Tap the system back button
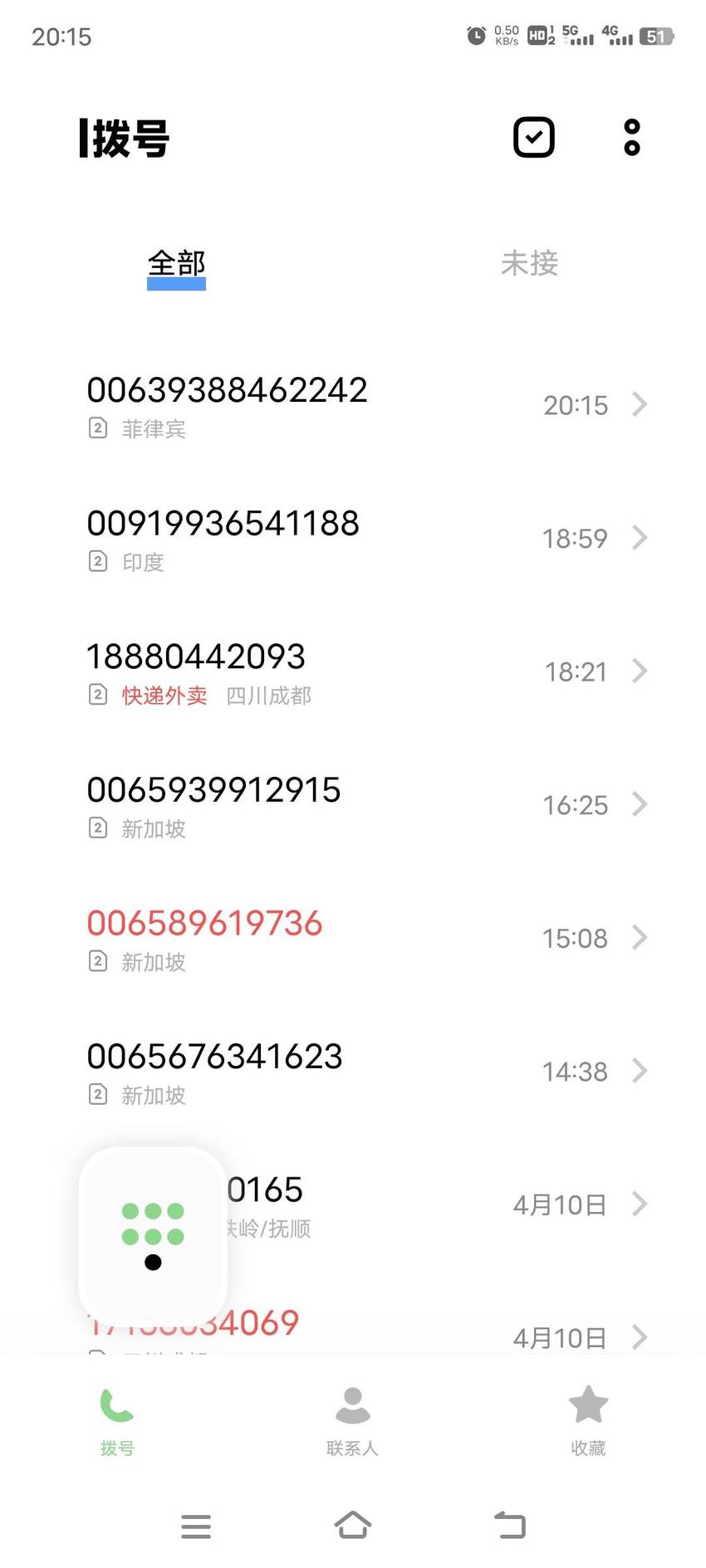This screenshot has height=1568, width=706. tap(510, 1526)
